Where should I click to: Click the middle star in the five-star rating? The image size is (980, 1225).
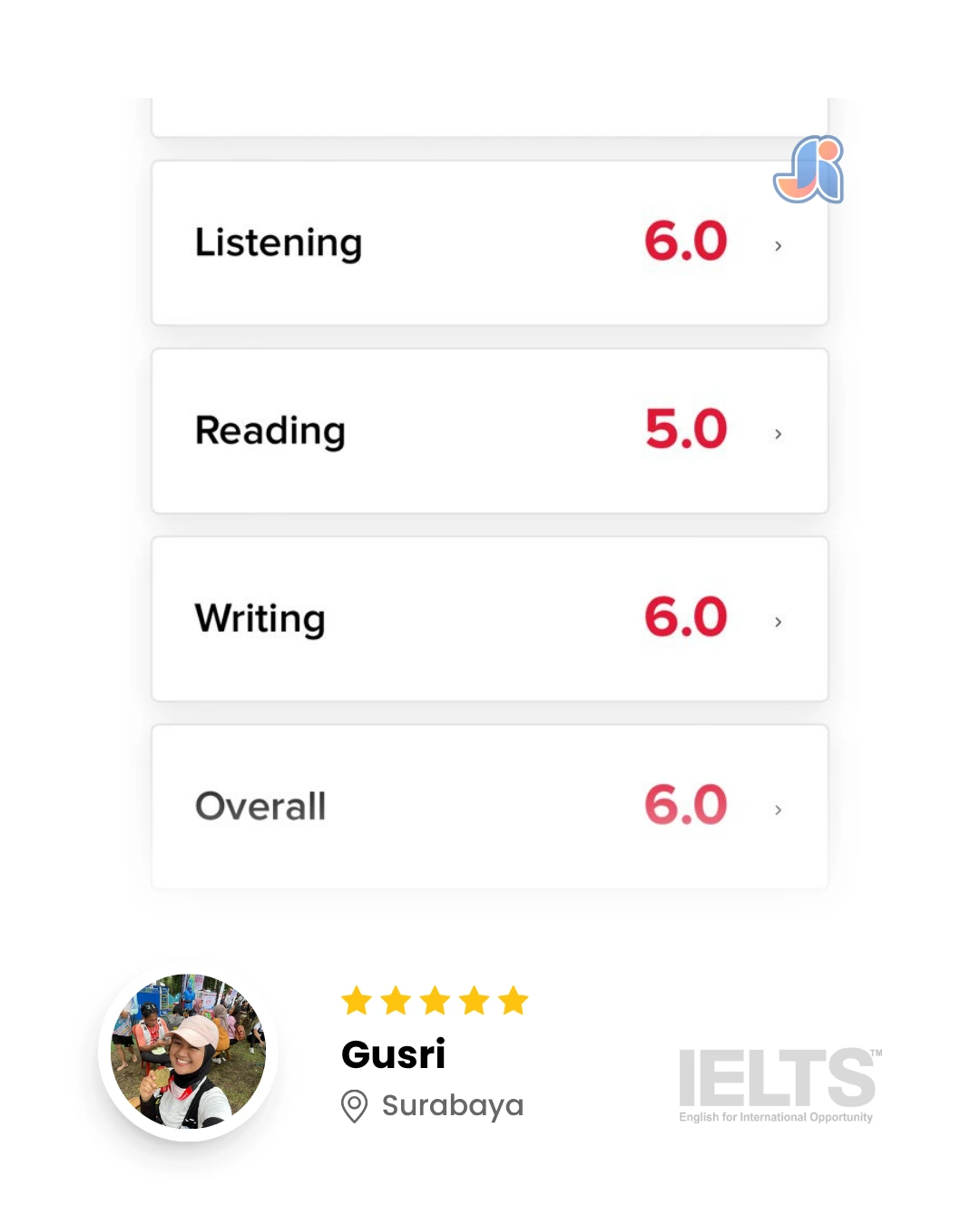(x=434, y=1001)
